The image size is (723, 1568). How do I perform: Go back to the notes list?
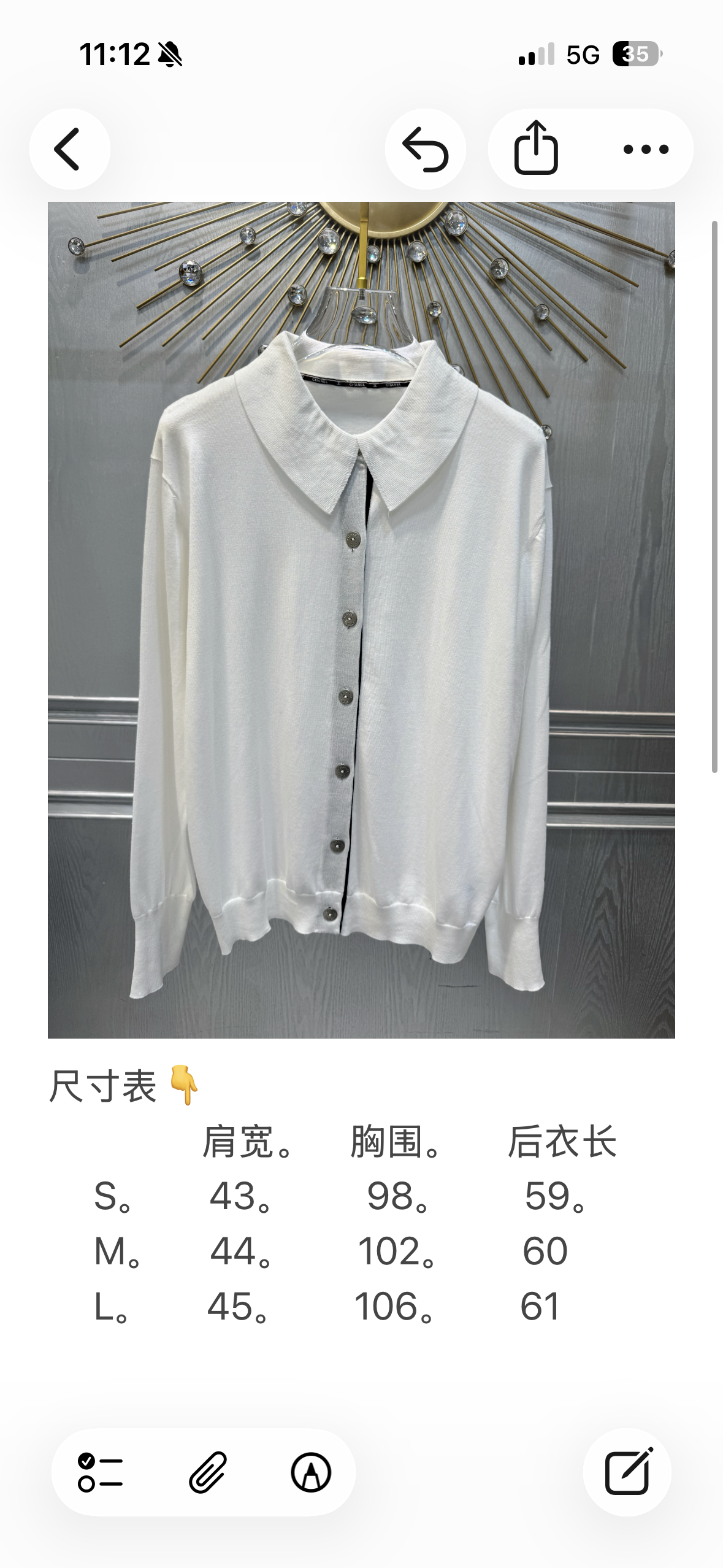tap(69, 149)
